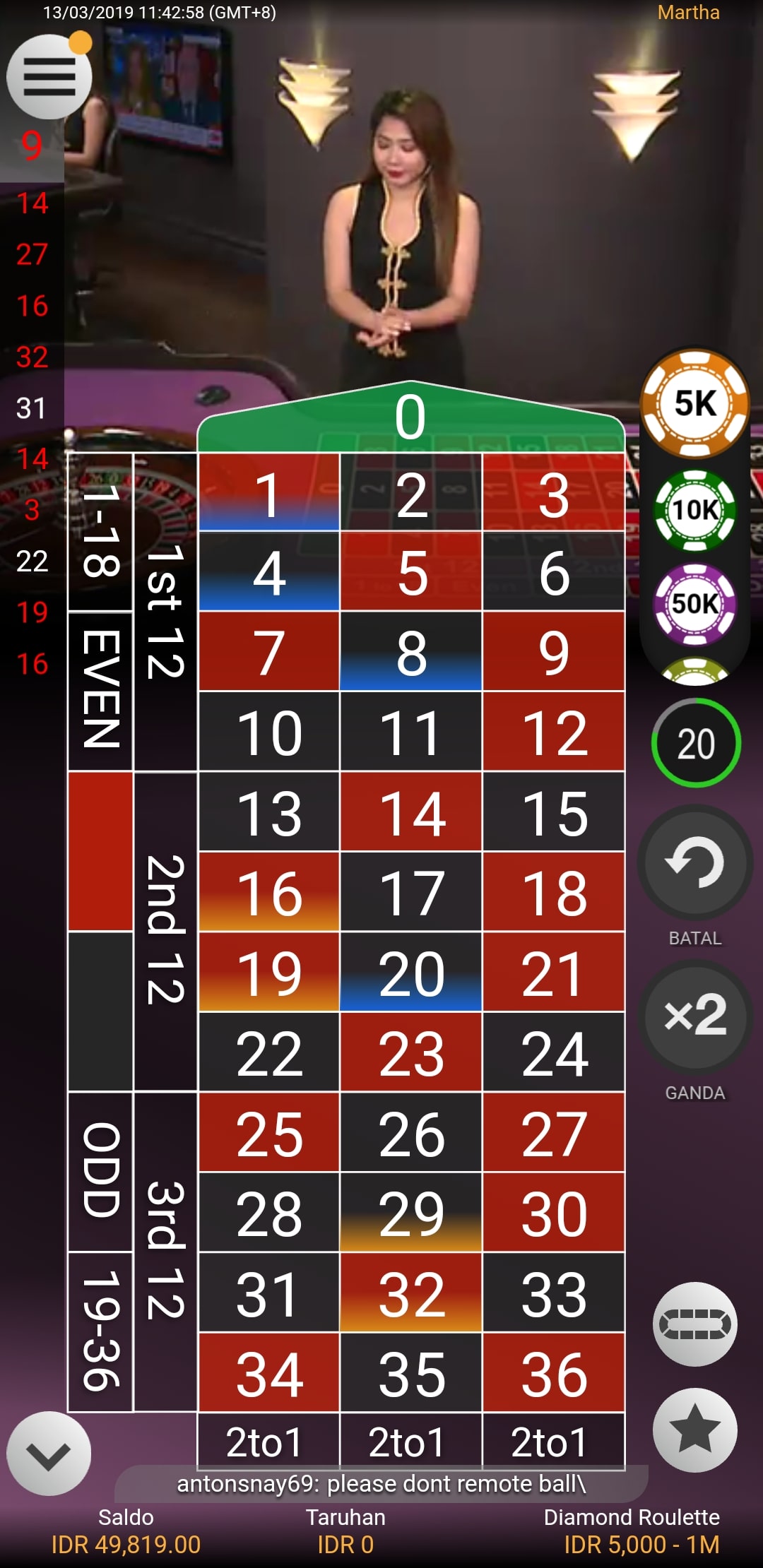Image resolution: width=763 pixels, height=1568 pixels.
Task: Bet on the 3rd 12 dozen
Action: 165,1252
